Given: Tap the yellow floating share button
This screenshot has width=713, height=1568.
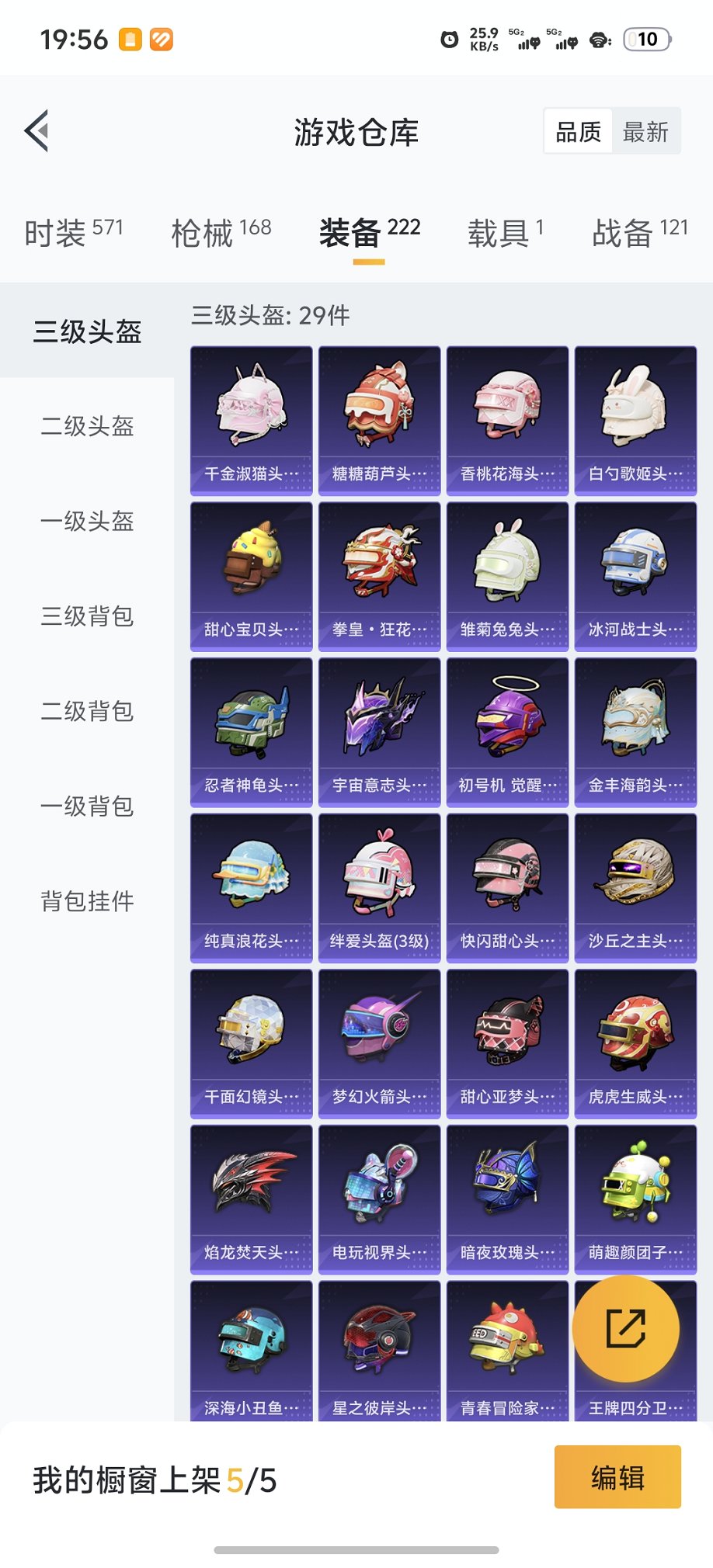Looking at the screenshot, I should click(625, 1328).
